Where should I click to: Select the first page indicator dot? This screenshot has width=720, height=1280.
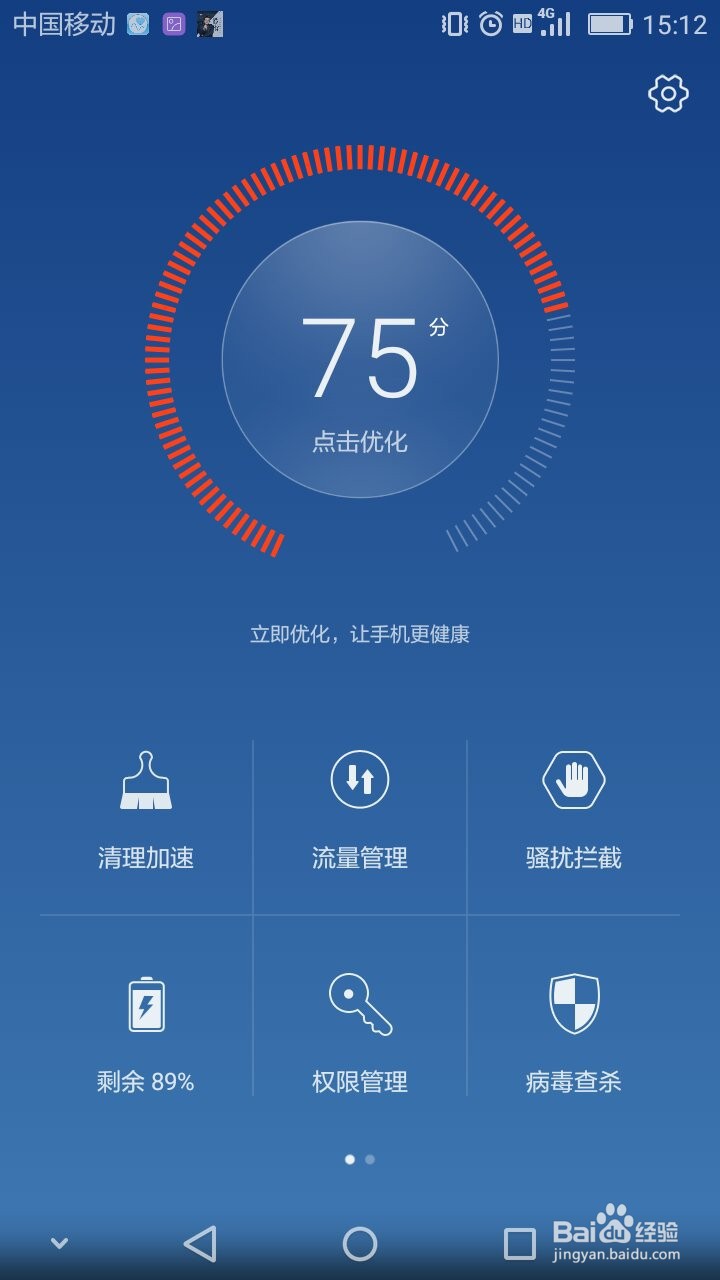coord(351,1160)
